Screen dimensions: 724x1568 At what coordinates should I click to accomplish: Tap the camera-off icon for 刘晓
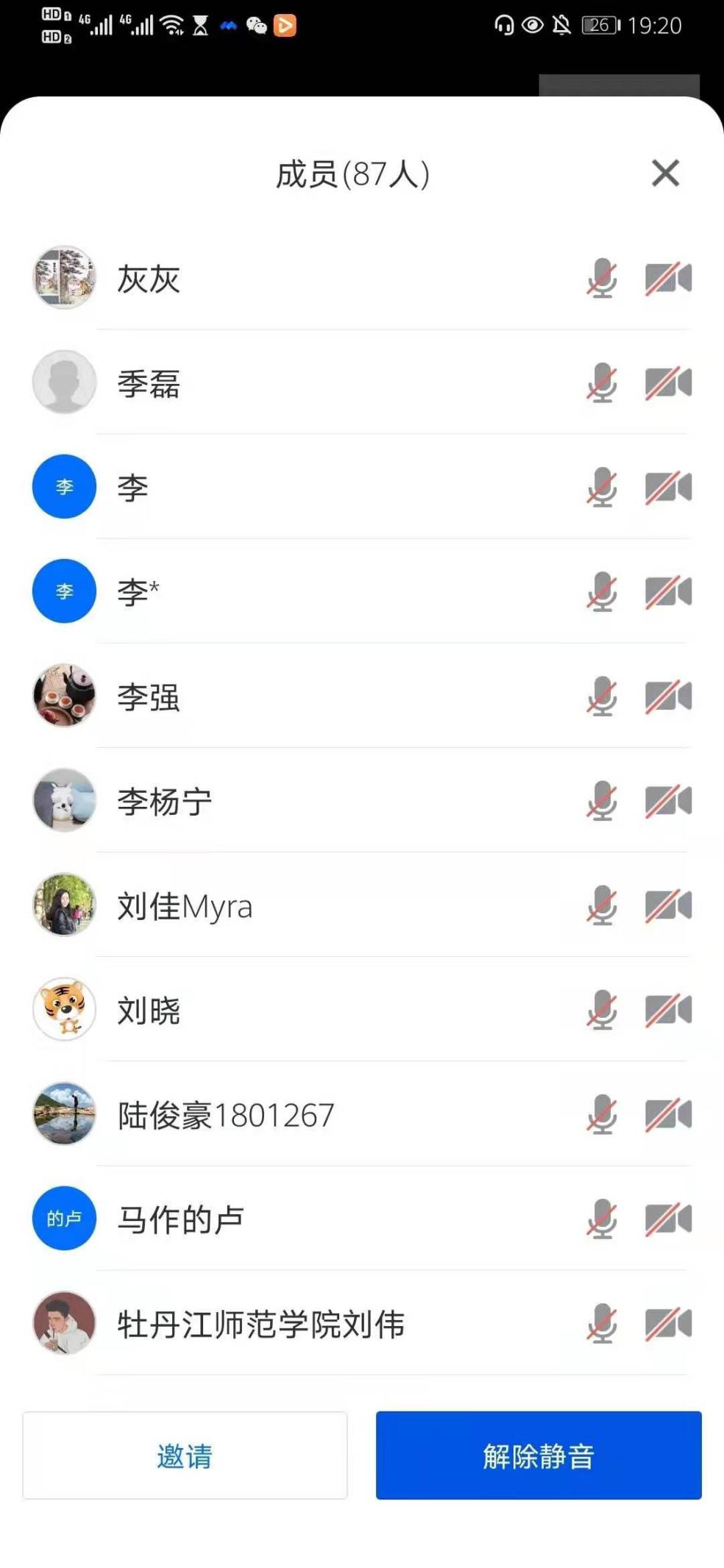click(x=668, y=1010)
